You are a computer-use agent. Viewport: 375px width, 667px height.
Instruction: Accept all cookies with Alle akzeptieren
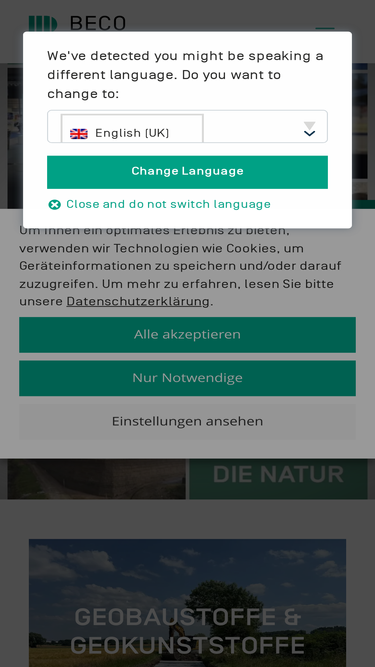(187, 335)
